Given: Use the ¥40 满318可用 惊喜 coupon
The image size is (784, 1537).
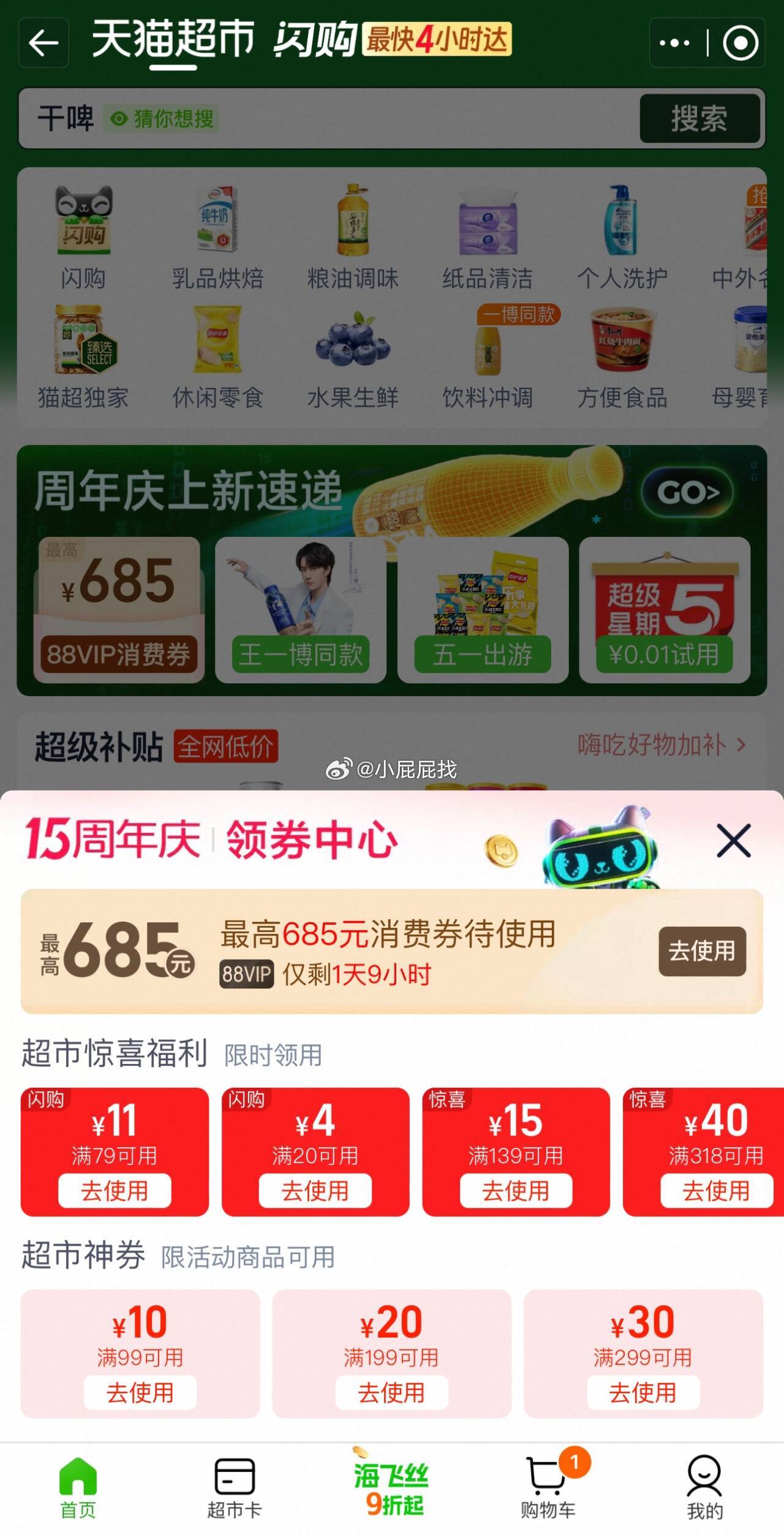Looking at the screenshot, I should coord(715,1191).
